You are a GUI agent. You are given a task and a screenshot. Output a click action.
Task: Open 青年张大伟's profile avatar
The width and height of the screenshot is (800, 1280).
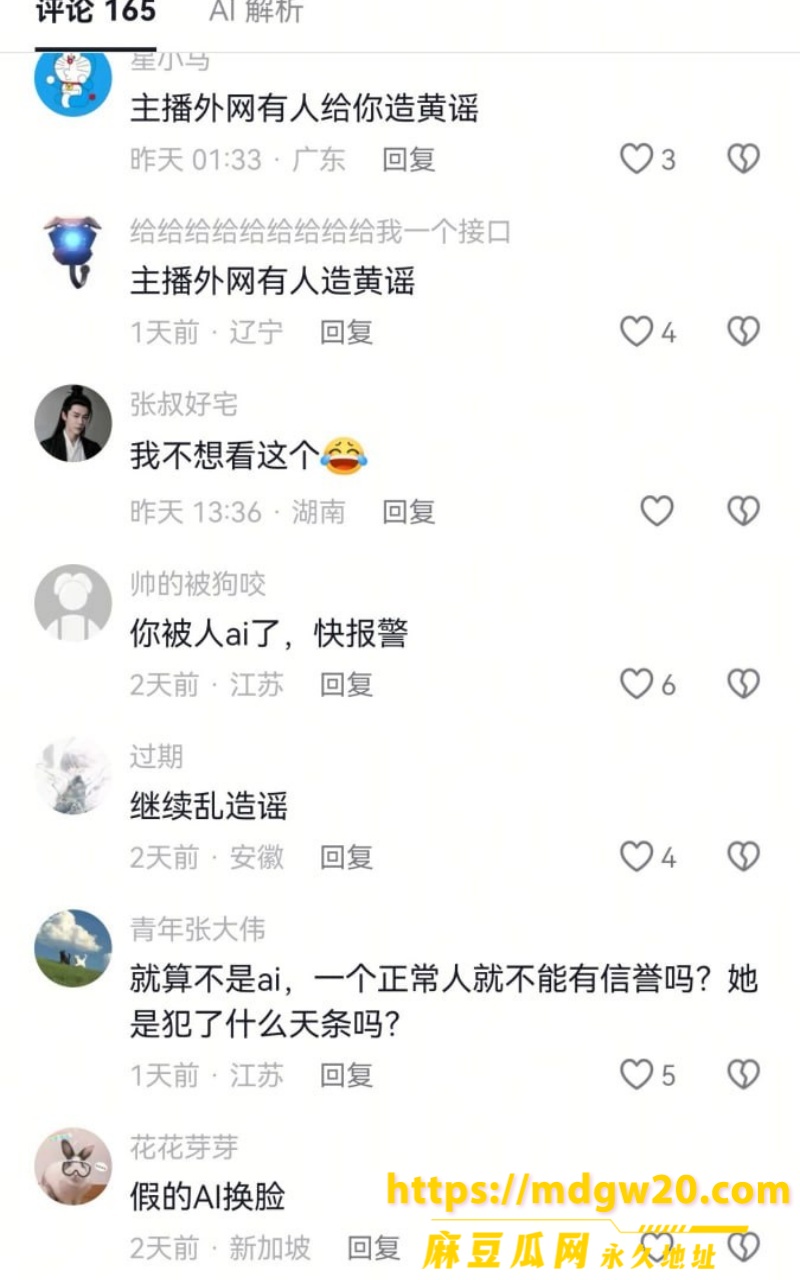tap(73, 948)
